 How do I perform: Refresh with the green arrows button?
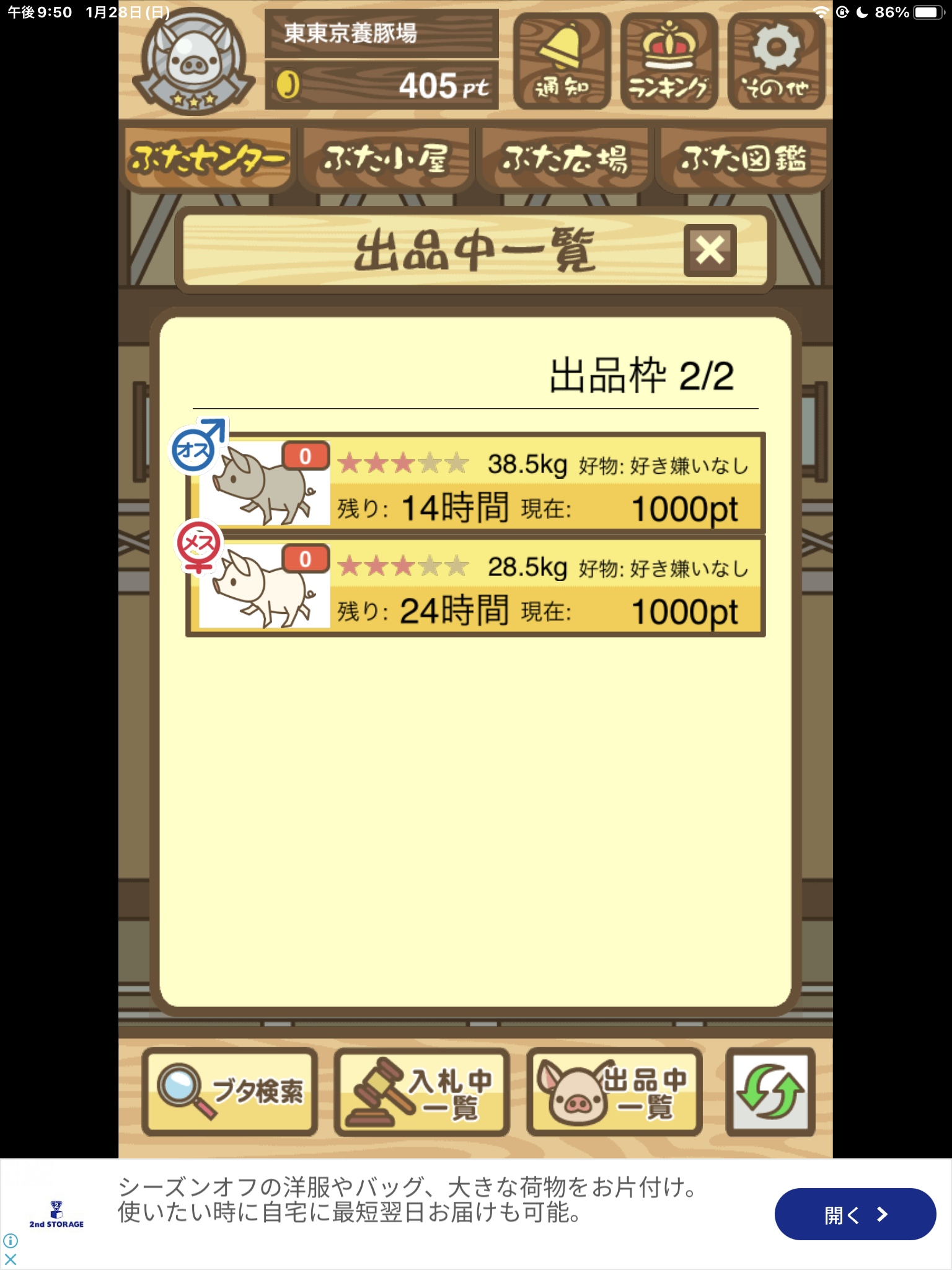coord(770,1091)
